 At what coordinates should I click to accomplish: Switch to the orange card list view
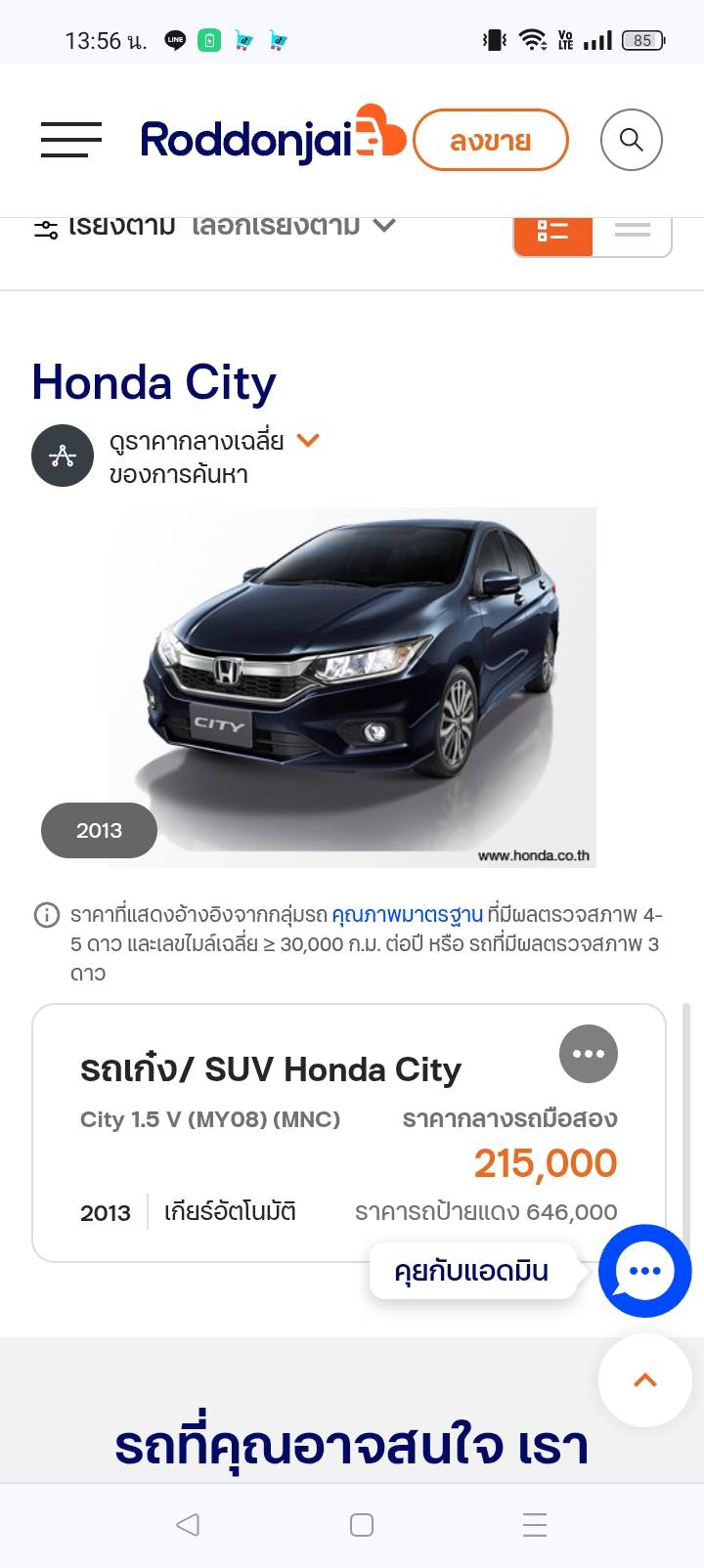552,233
